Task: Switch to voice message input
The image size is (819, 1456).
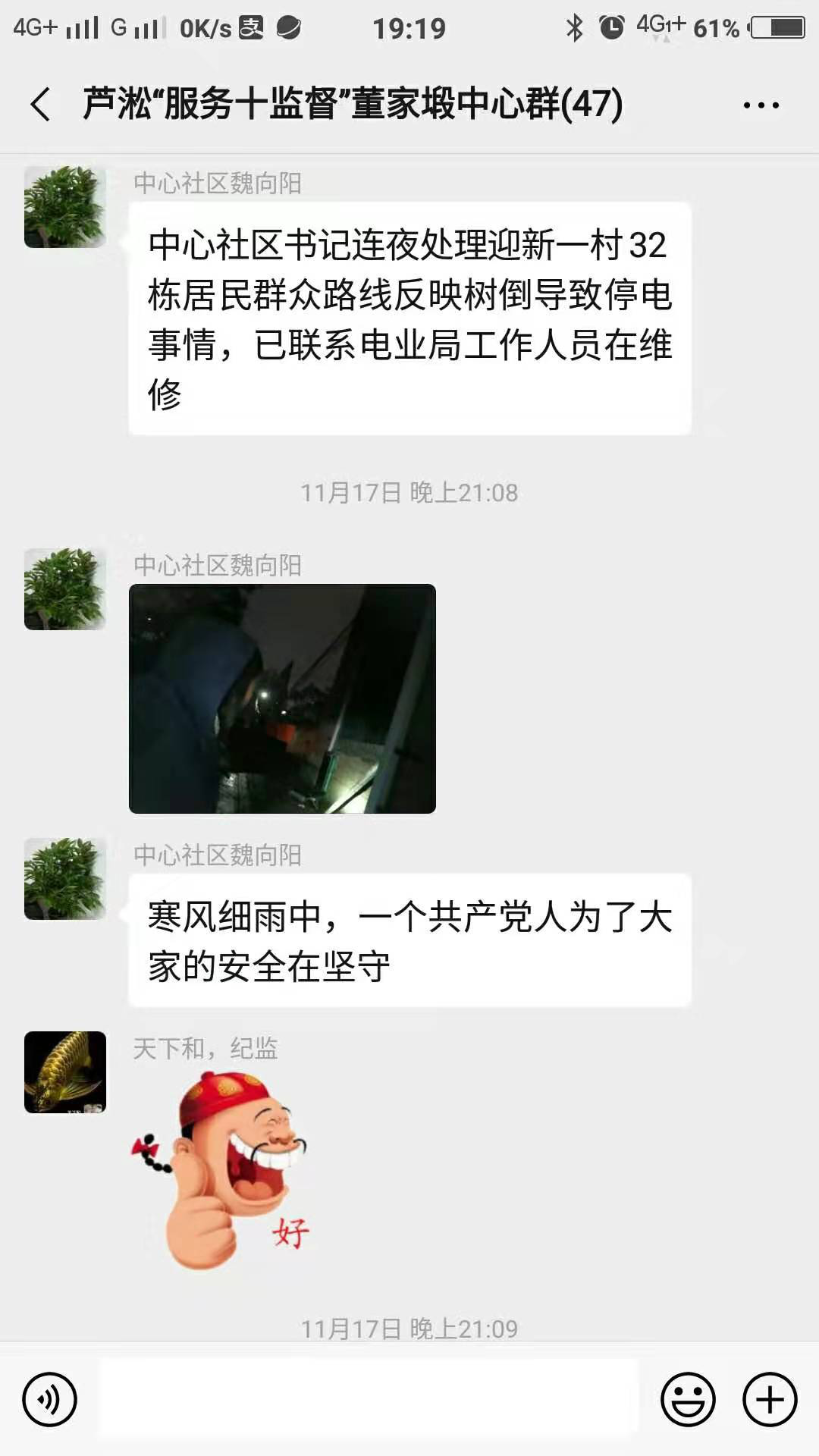Action: [50, 1399]
